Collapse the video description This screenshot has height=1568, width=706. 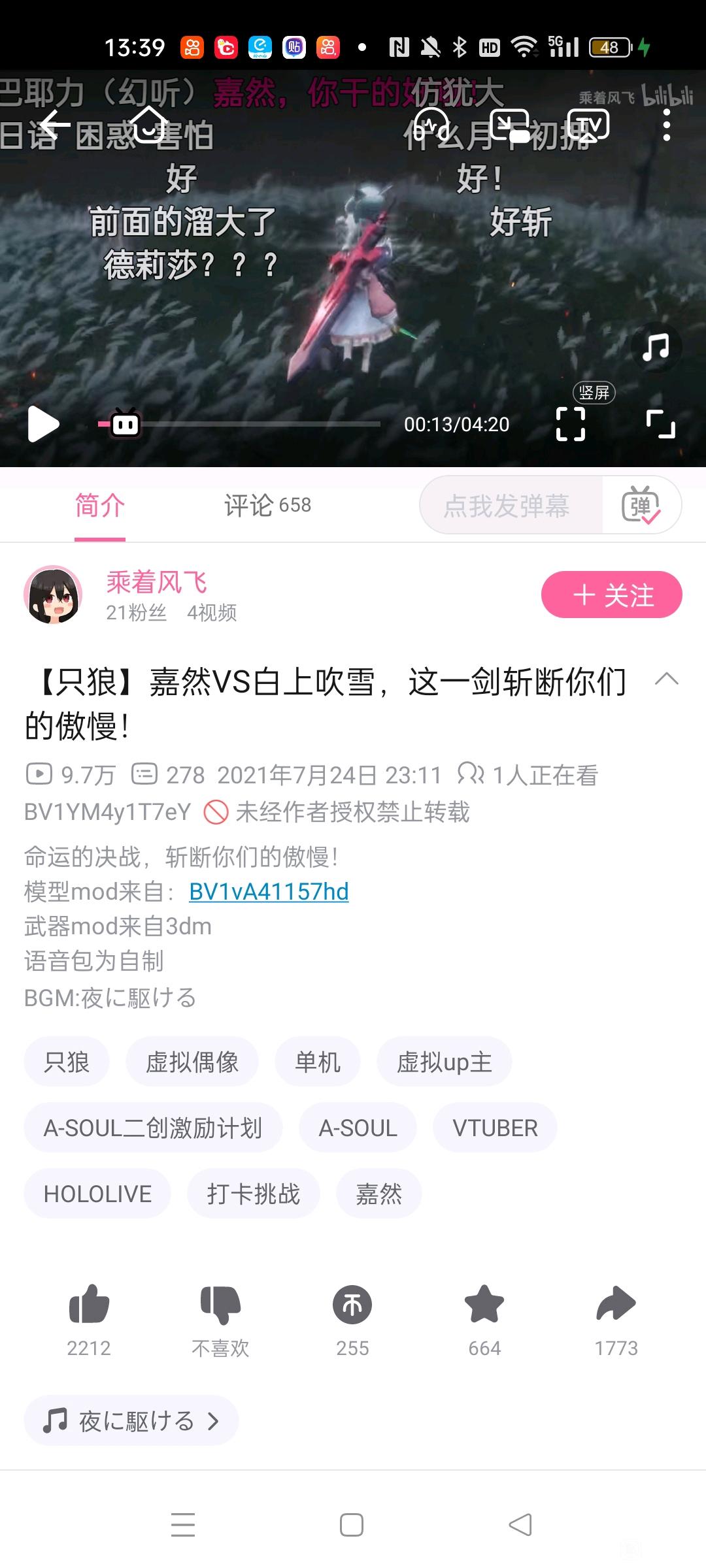(x=666, y=679)
